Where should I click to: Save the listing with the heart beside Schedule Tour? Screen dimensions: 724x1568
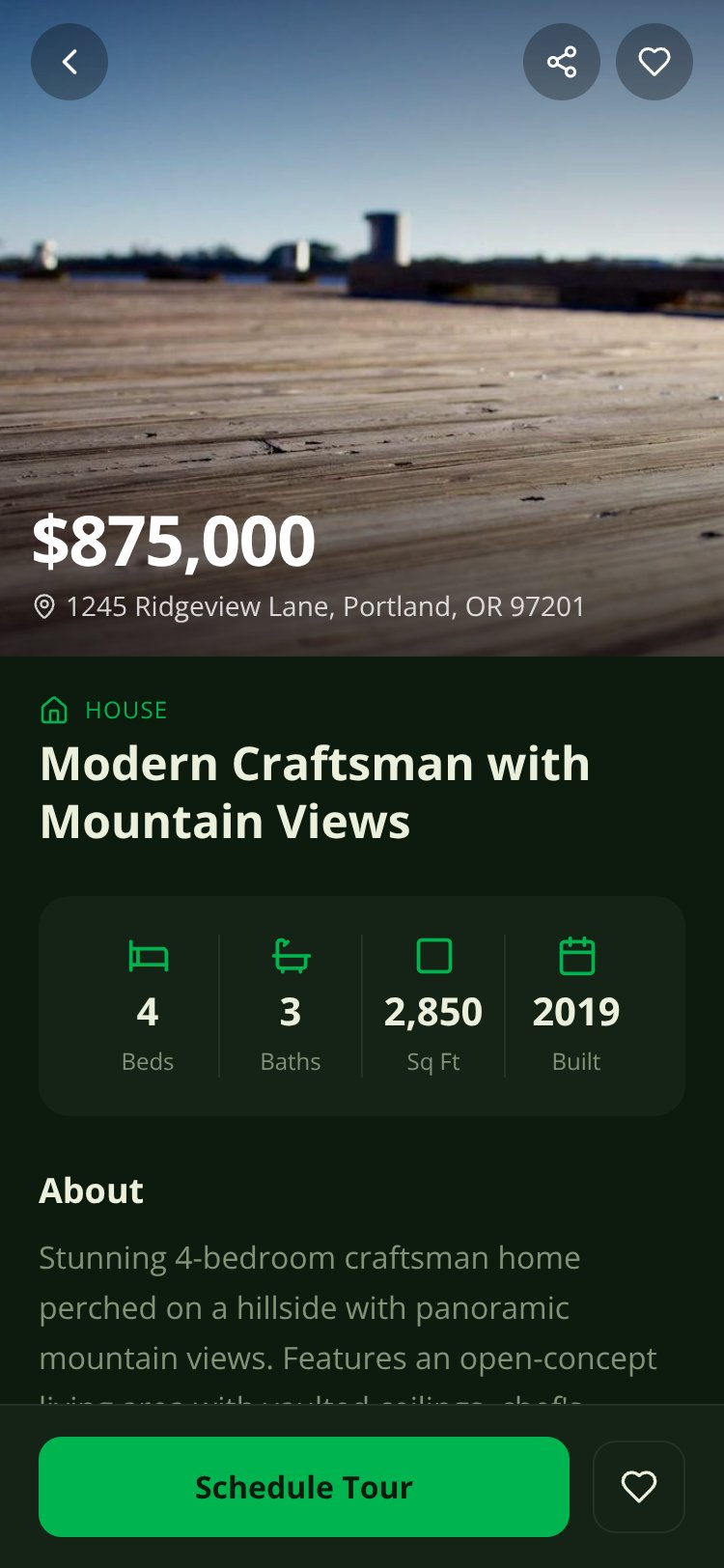point(639,1487)
